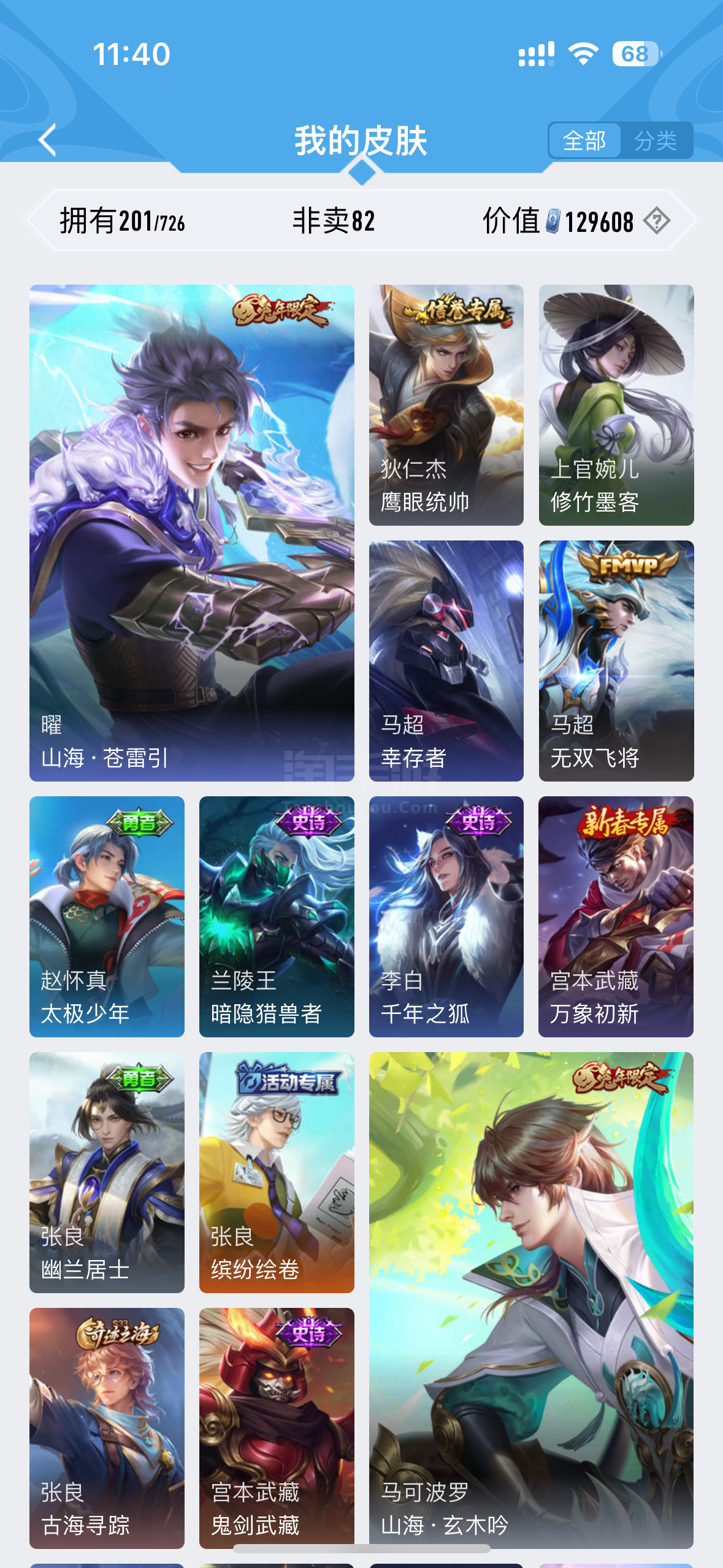Open the 兰陵王 暗隐猎兽者 skin
The height and width of the screenshot is (1568, 723).
pyautogui.click(x=277, y=917)
